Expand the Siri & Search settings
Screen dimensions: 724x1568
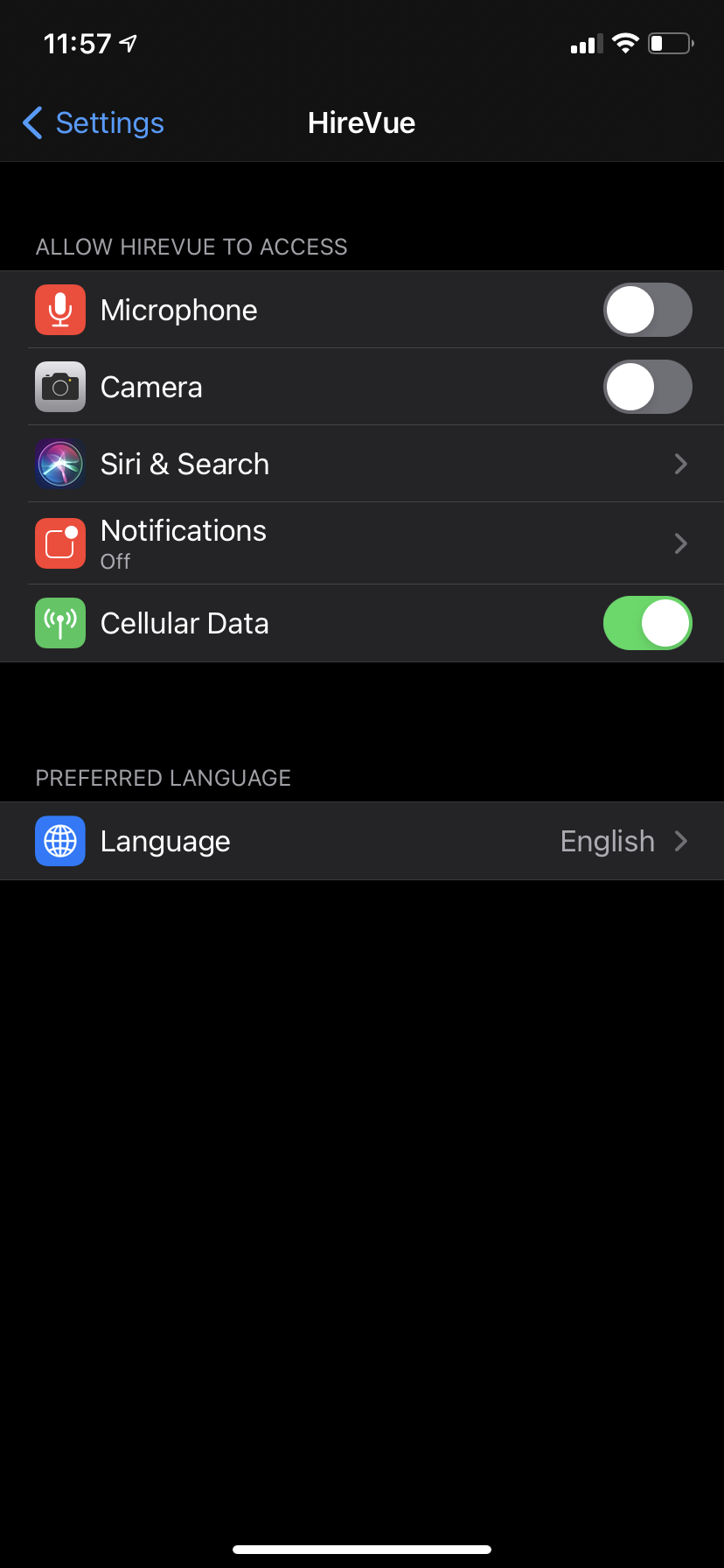[x=681, y=464]
